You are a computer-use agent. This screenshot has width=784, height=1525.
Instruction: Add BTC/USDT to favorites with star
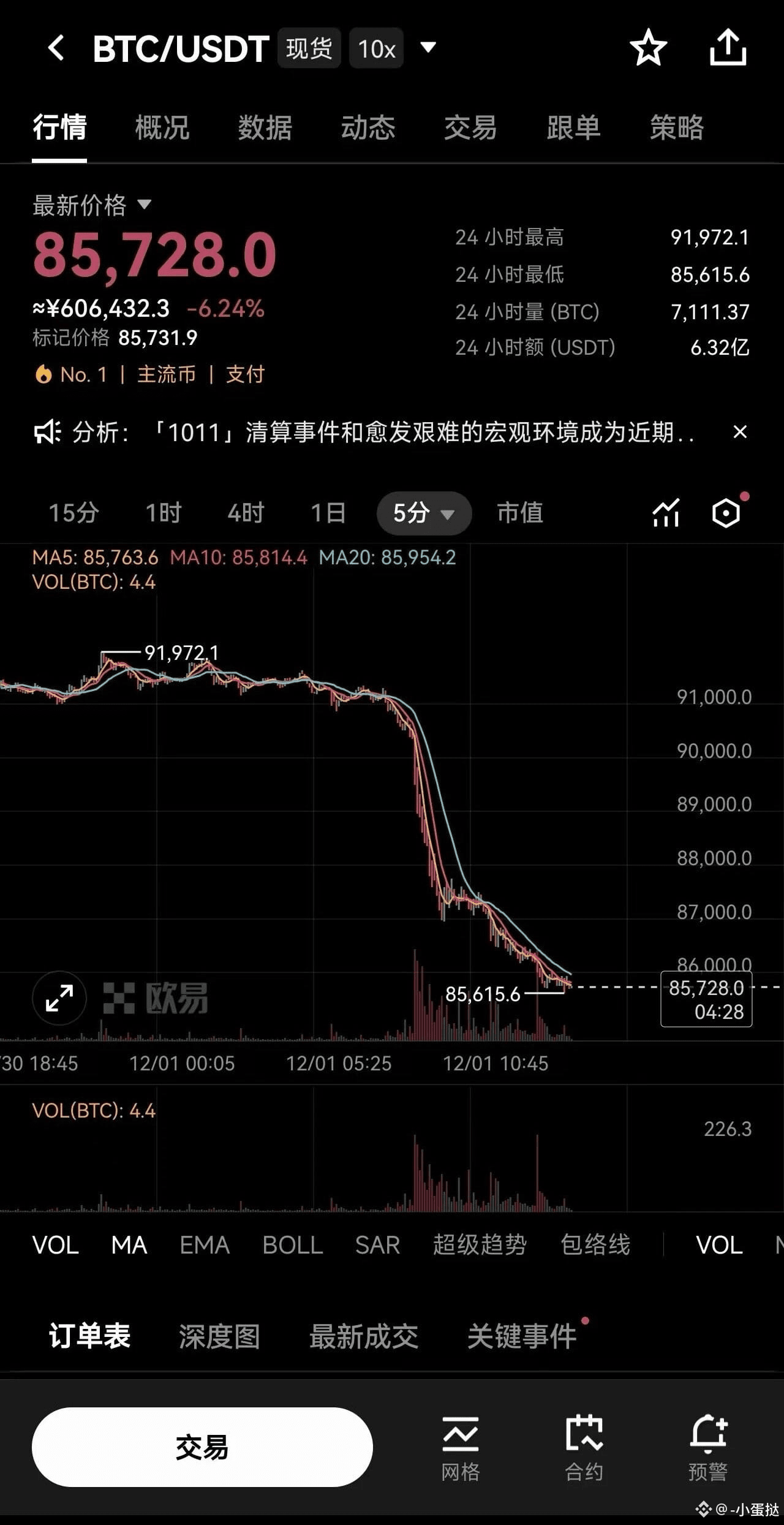click(x=648, y=48)
